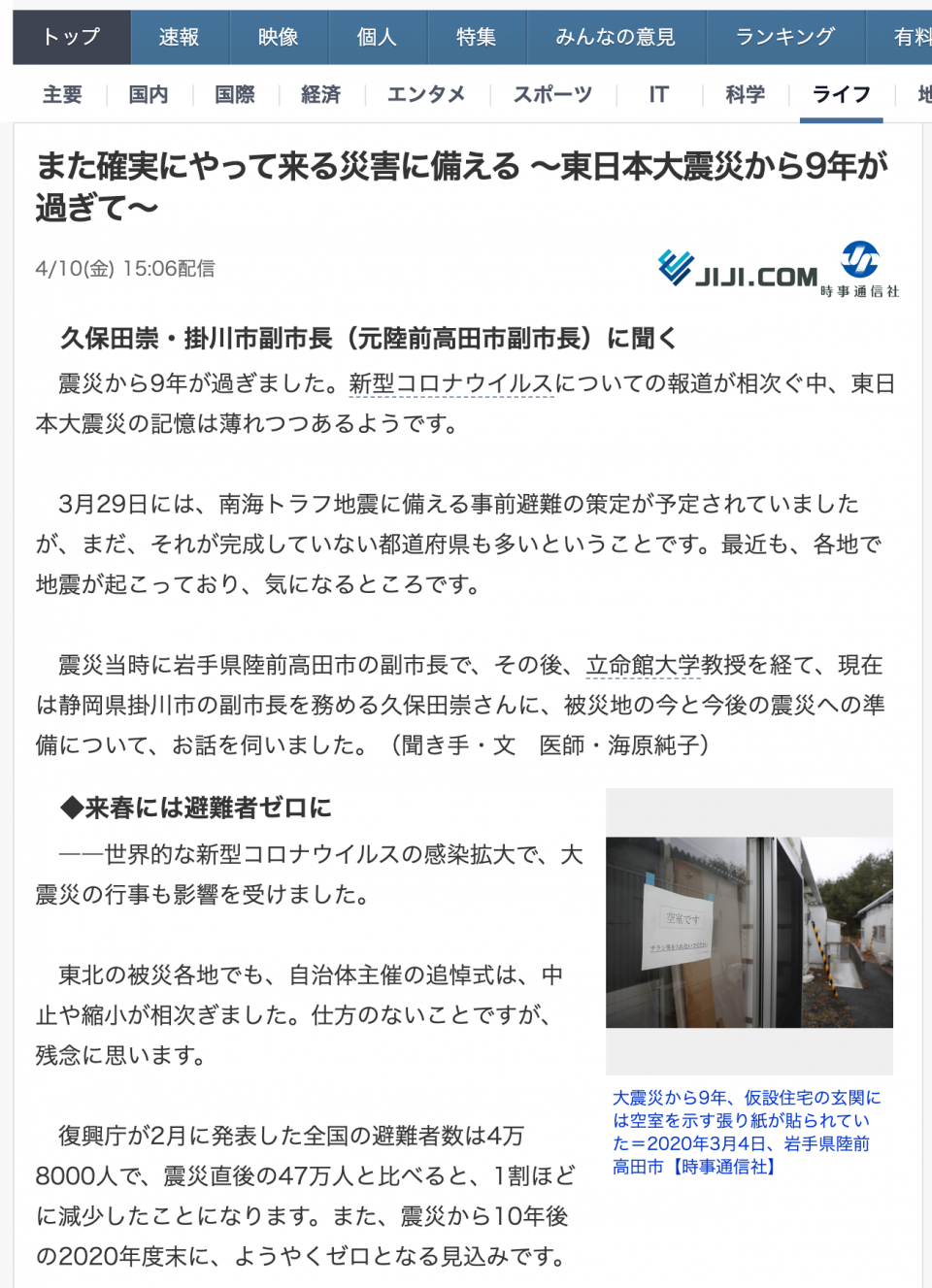This screenshot has height=1288, width=932.
Task: Open the 特集 tab
Action: click(x=476, y=37)
